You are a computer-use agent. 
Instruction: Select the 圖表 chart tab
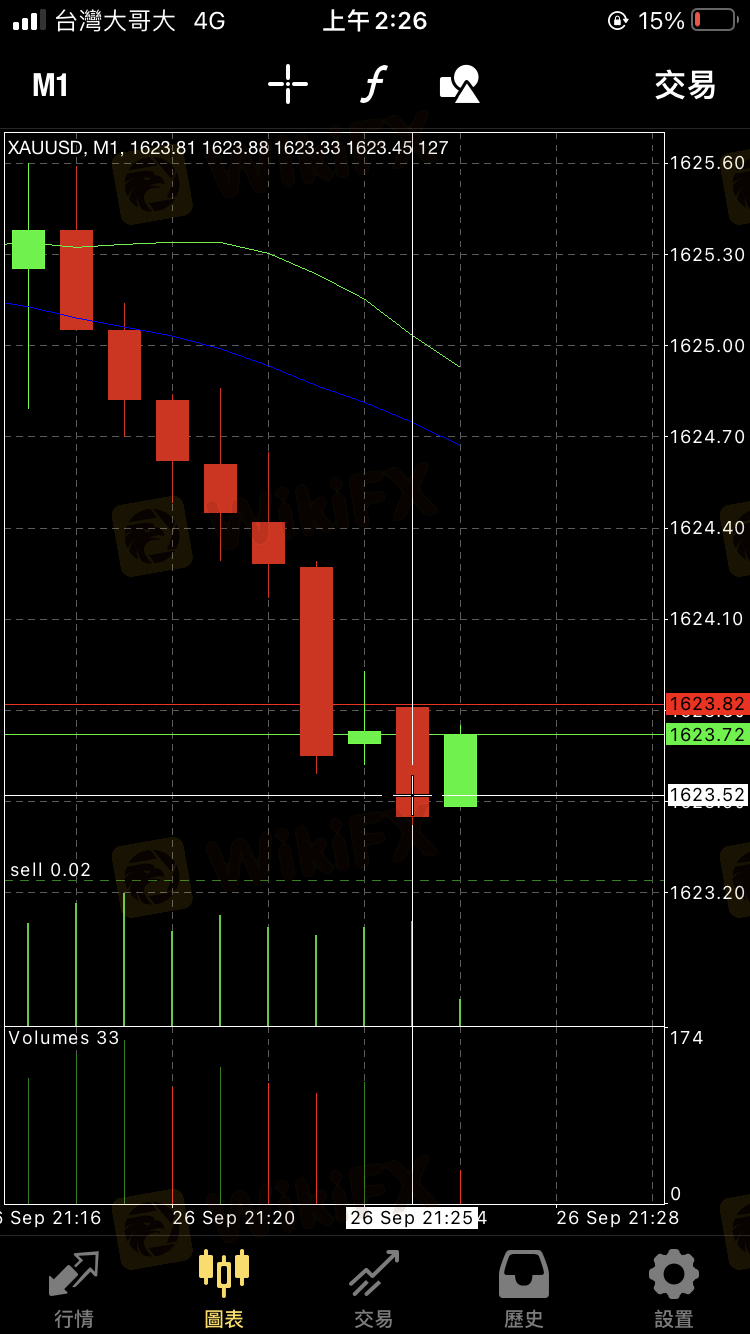pos(224,1289)
